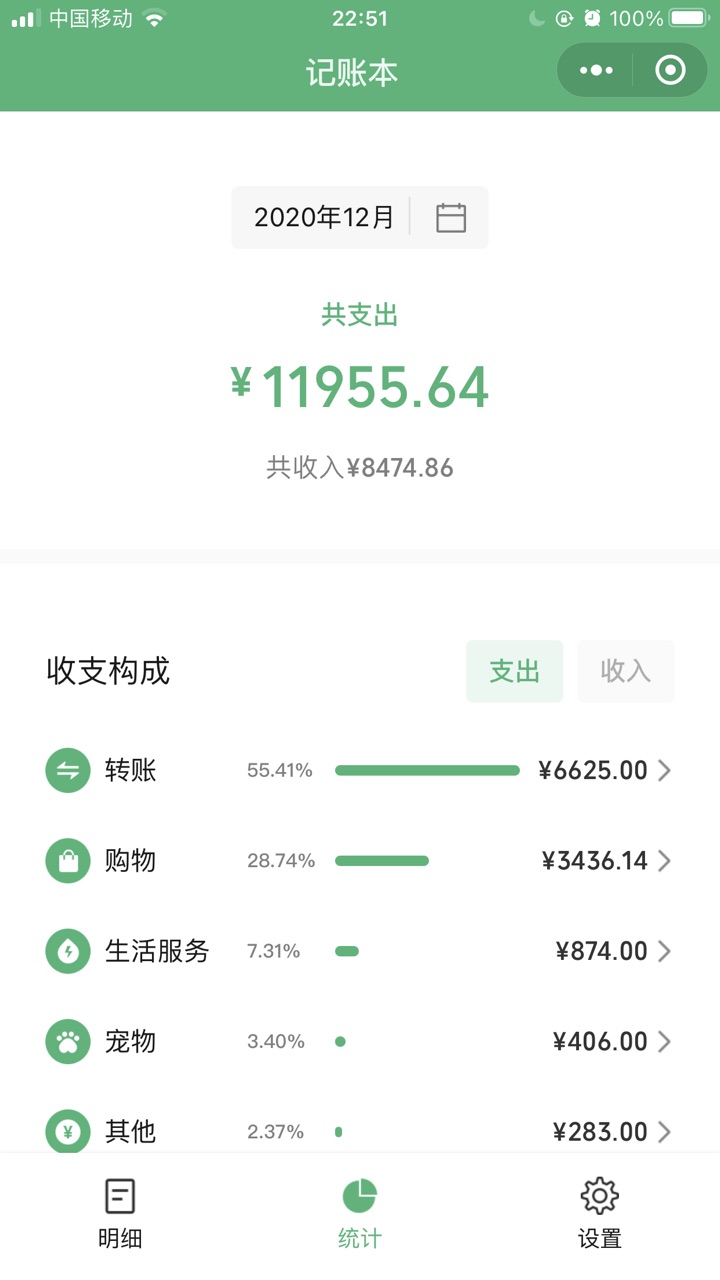
Task: Go to the 明细 tab
Action: point(120,1213)
